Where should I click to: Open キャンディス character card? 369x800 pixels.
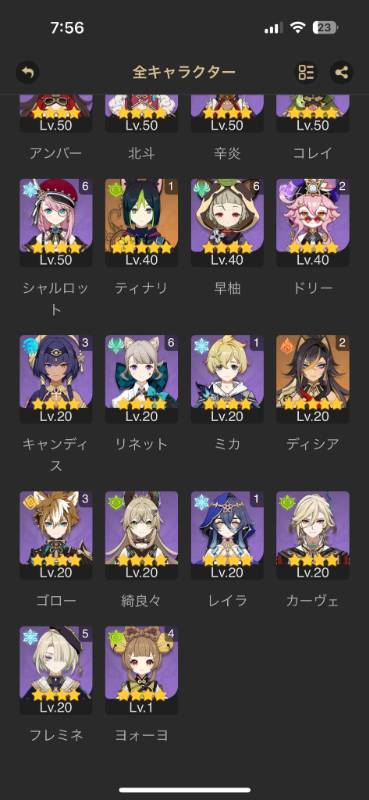coord(56,379)
